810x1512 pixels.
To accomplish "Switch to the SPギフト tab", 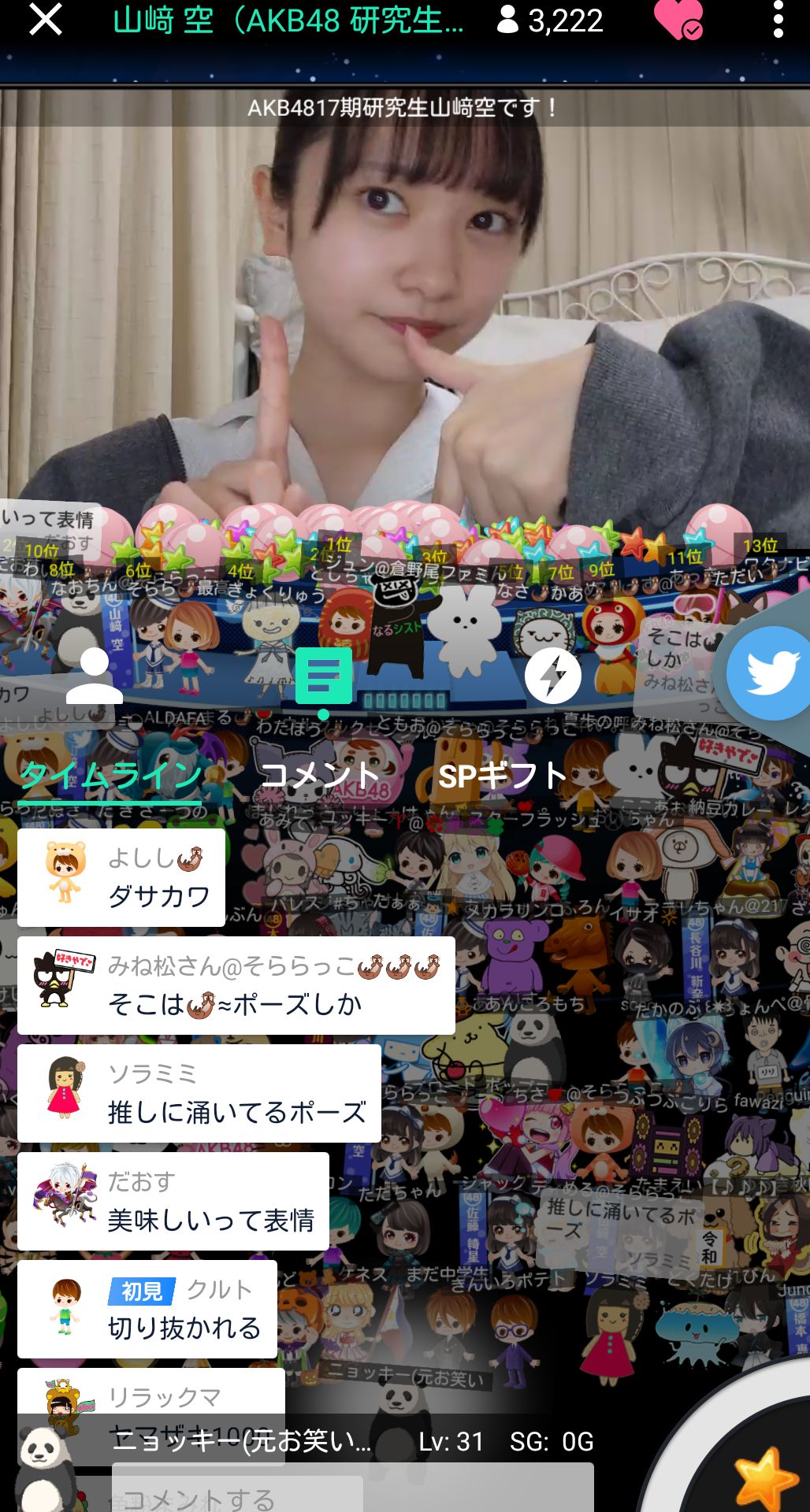I will click(x=502, y=776).
